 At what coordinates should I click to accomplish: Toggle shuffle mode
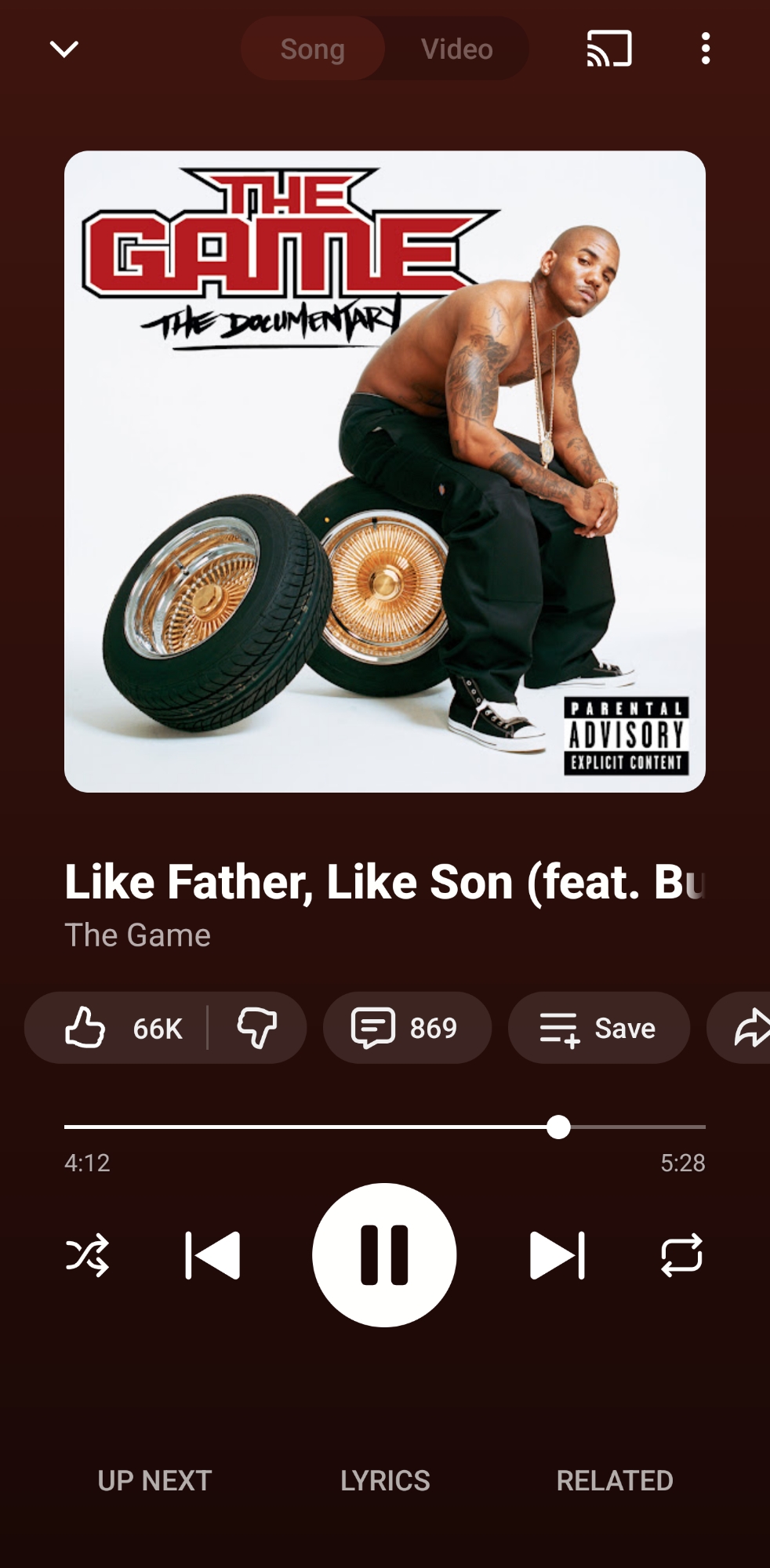87,1255
